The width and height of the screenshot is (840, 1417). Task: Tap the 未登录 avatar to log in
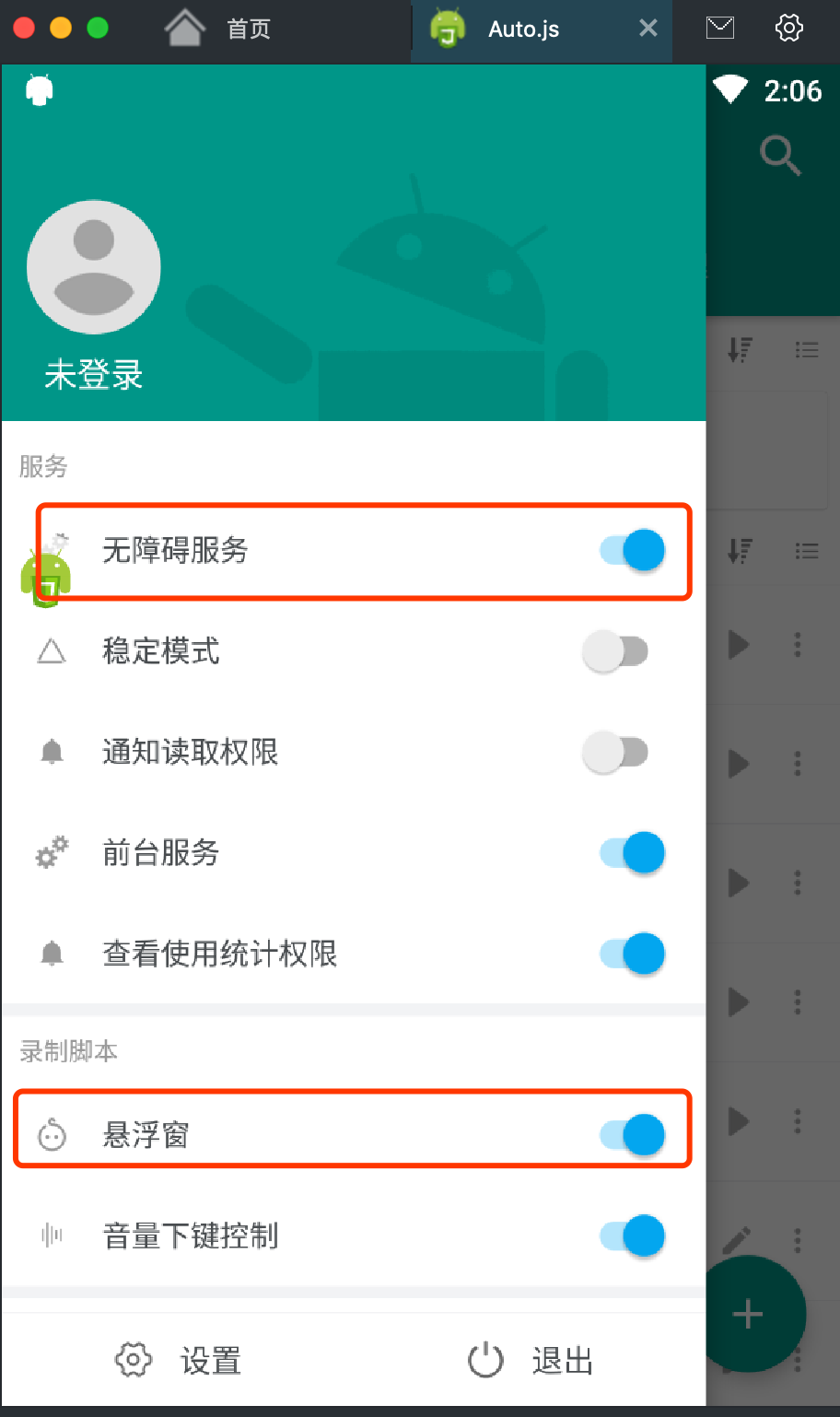point(94,267)
